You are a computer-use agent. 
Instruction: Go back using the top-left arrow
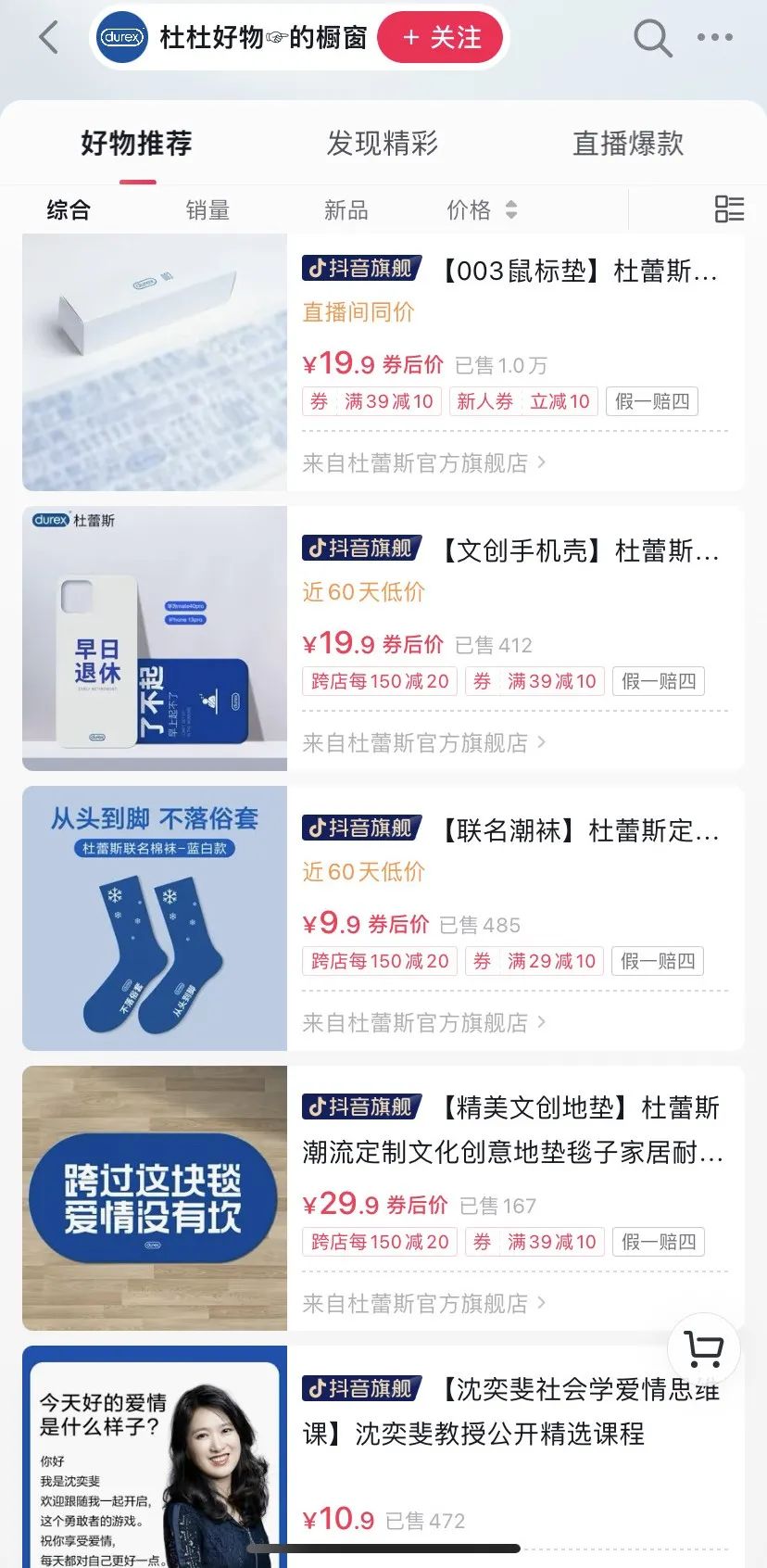tap(49, 38)
